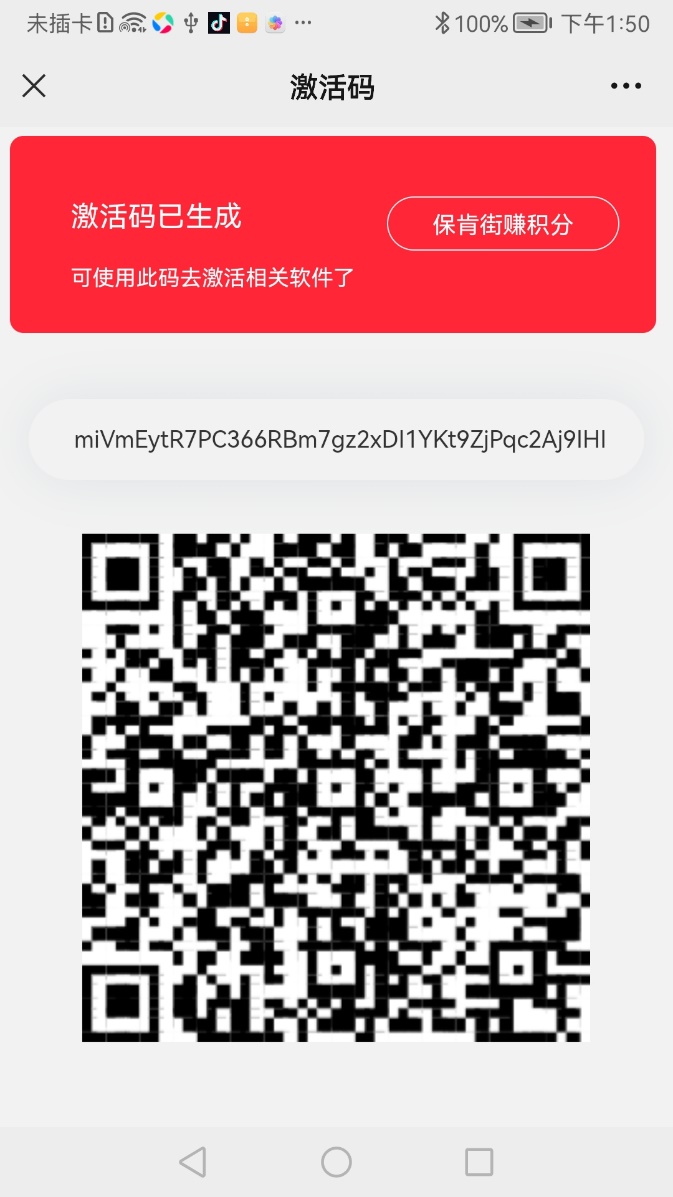Open the recent apps view

479,1161
